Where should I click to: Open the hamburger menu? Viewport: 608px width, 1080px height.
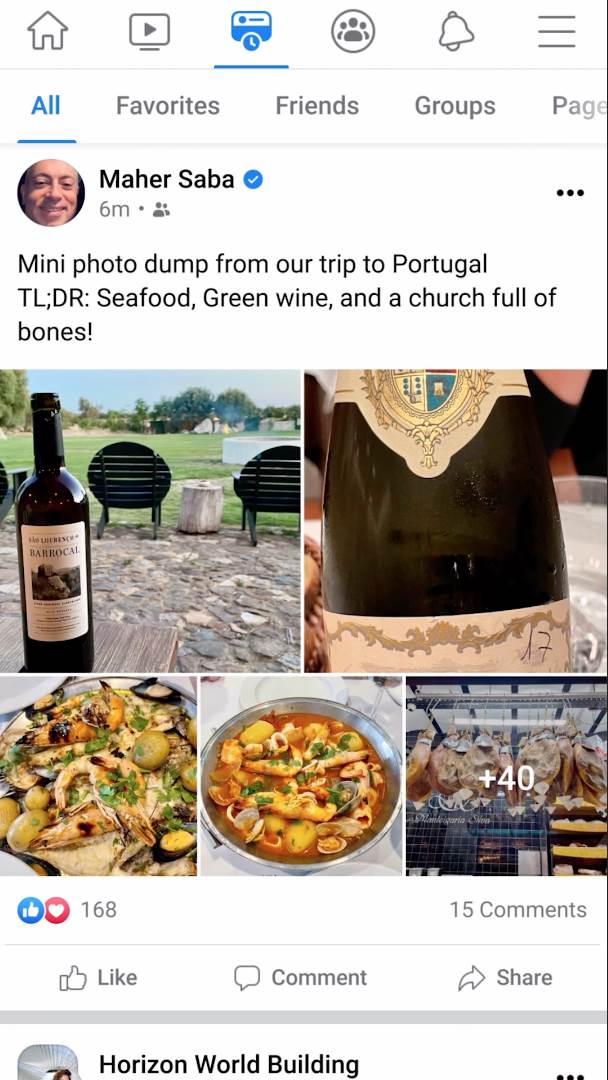(556, 32)
